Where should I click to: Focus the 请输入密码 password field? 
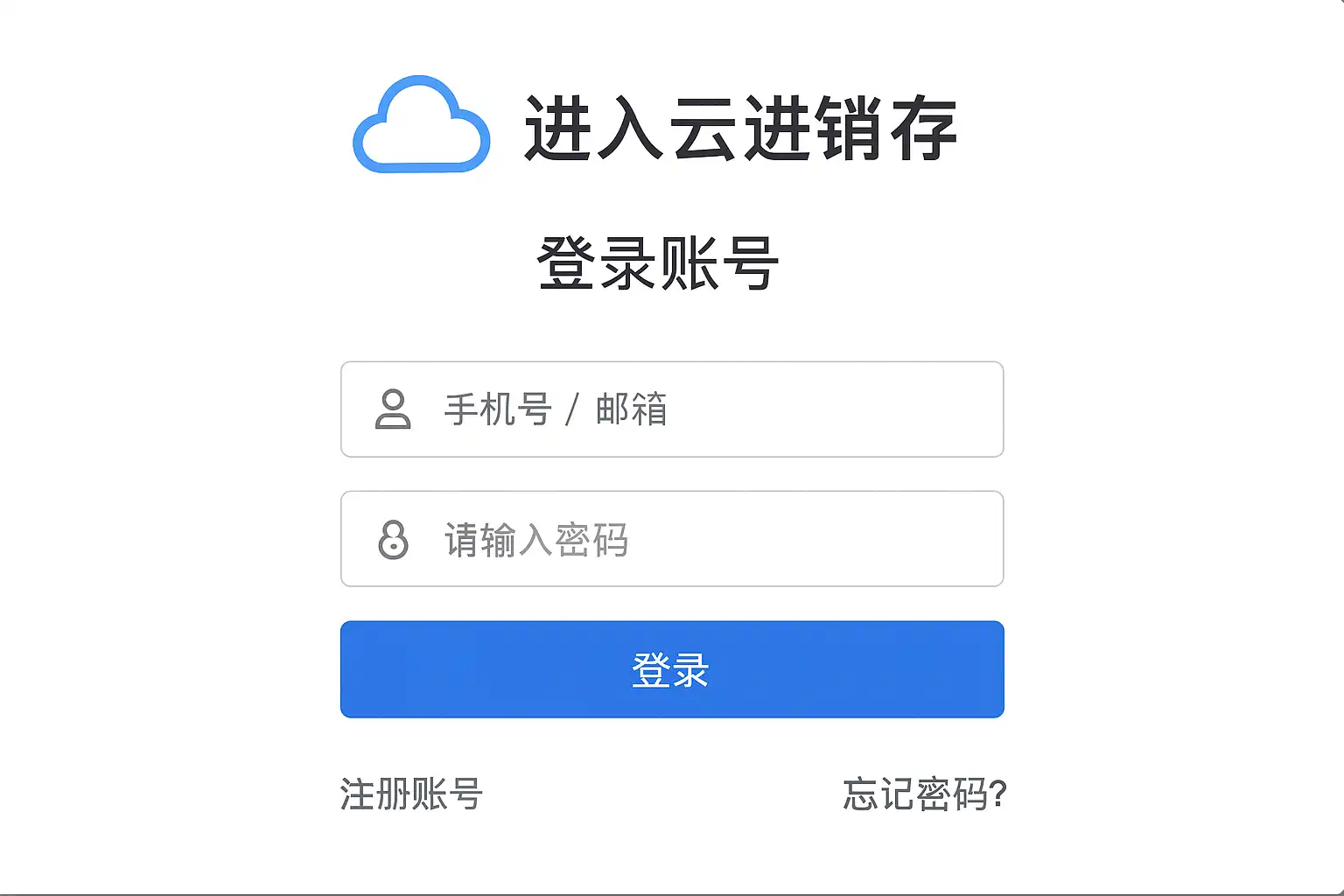[x=672, y=539]
